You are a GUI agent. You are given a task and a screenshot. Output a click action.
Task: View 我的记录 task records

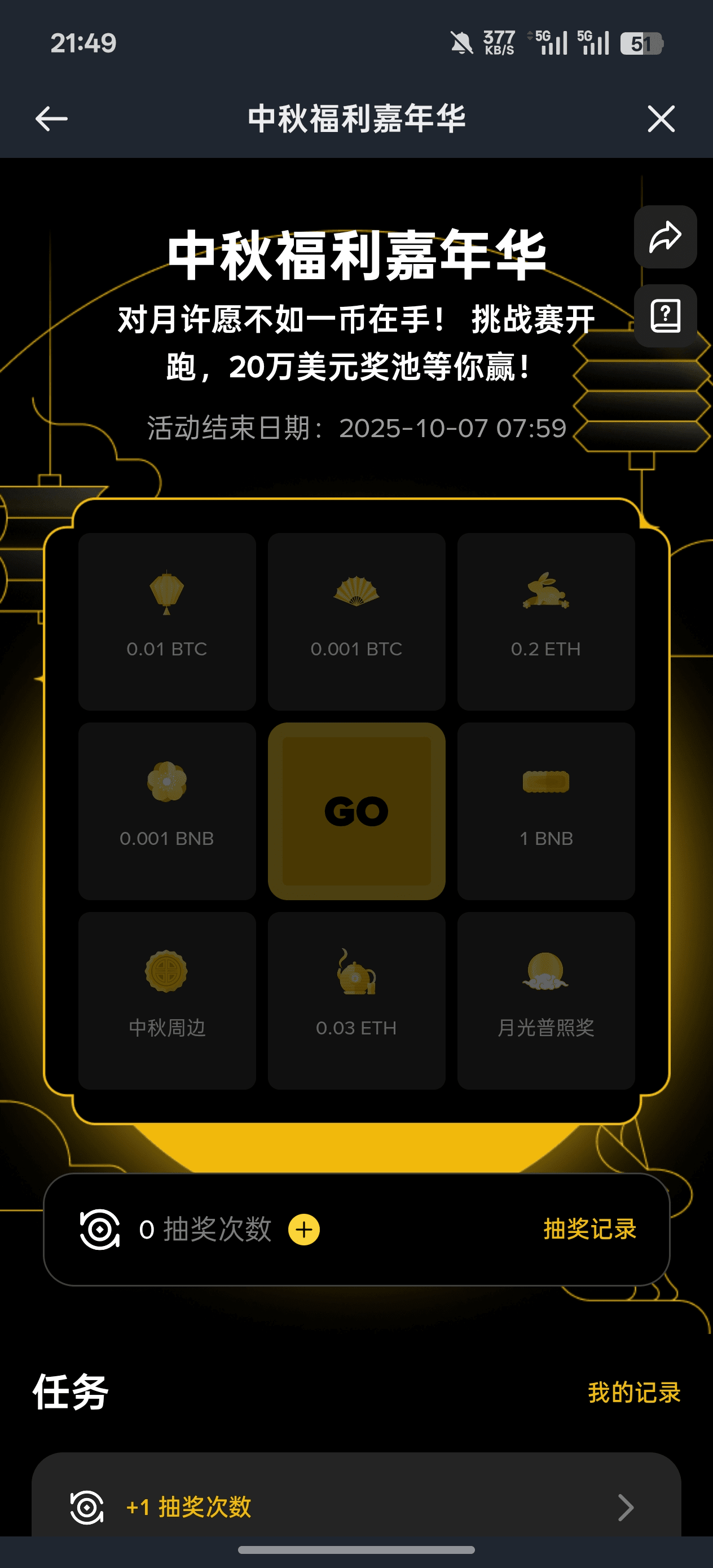click(x=633, y=1392)
